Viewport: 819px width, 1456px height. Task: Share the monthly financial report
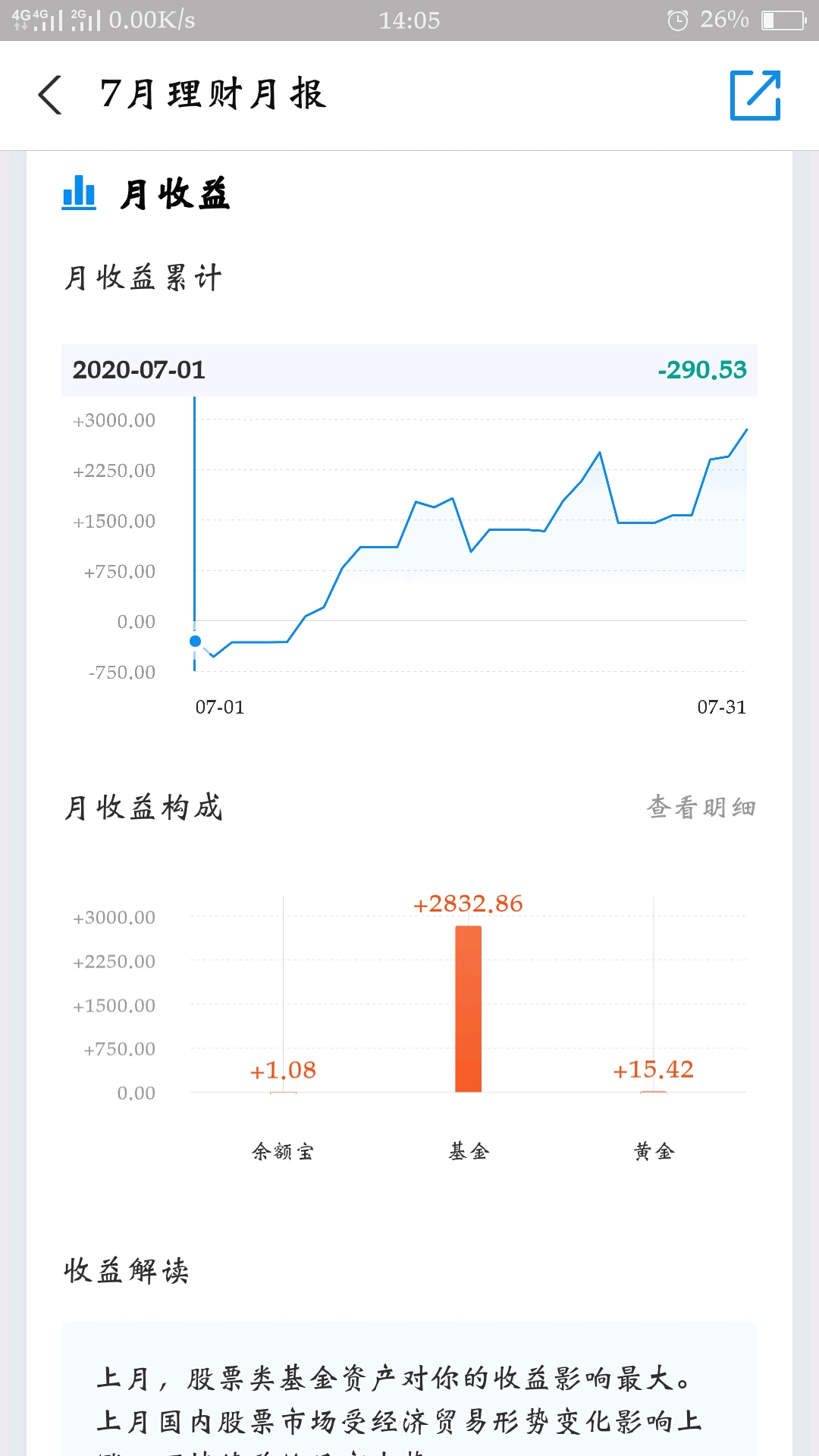tap(755, 96)
